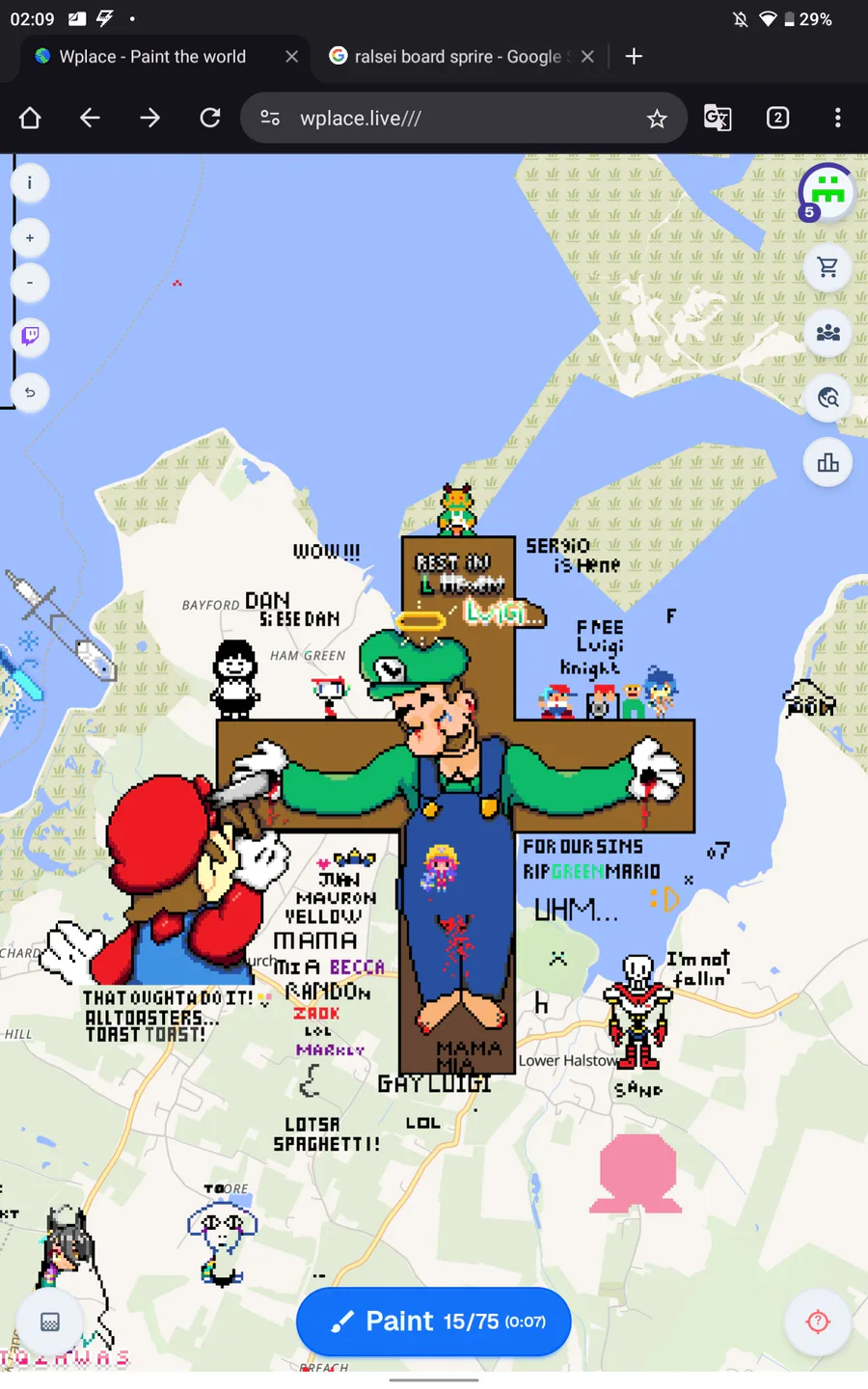This screenshot has height=1389, width=868.
Task: Toggle the art overlay bottom-left button
Action: (50, 1321)
